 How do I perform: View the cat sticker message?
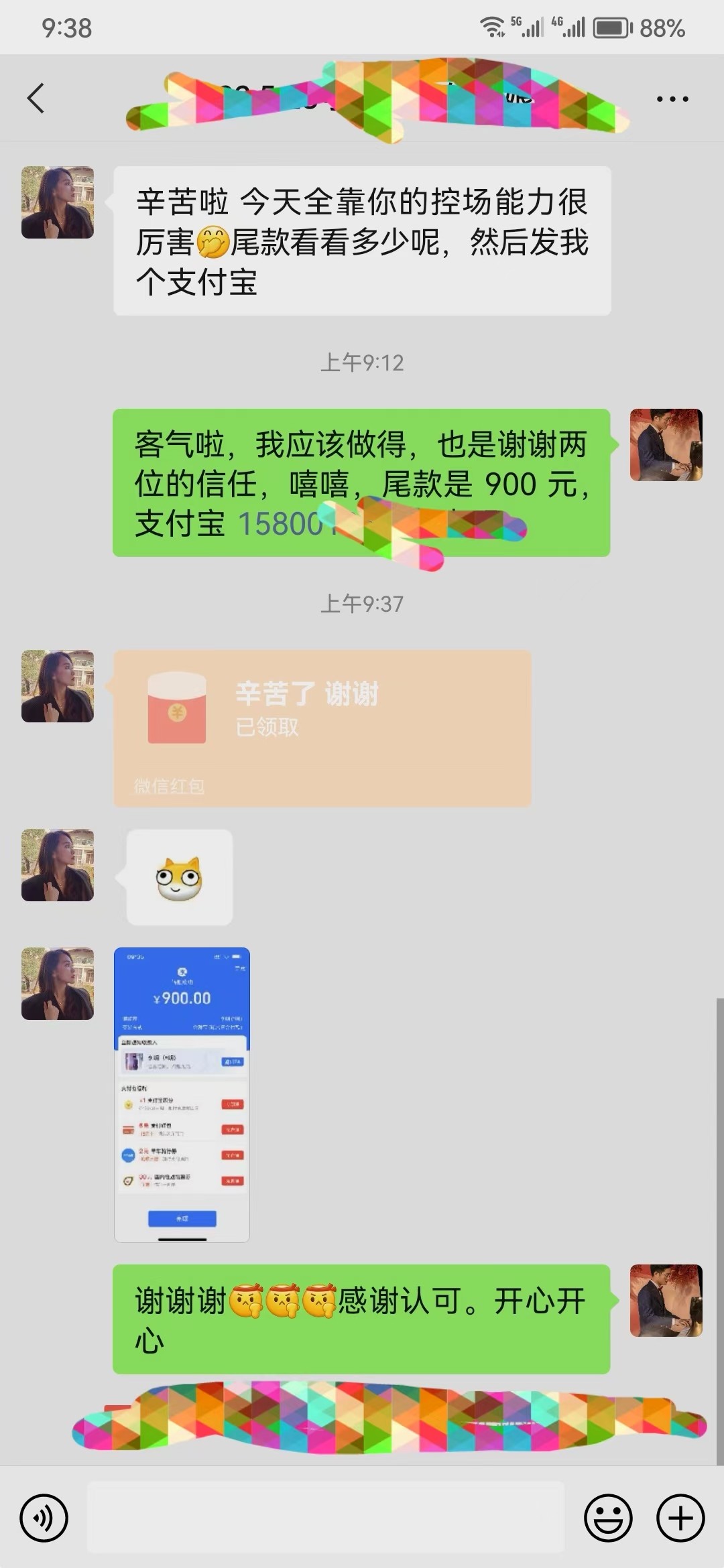180,877
